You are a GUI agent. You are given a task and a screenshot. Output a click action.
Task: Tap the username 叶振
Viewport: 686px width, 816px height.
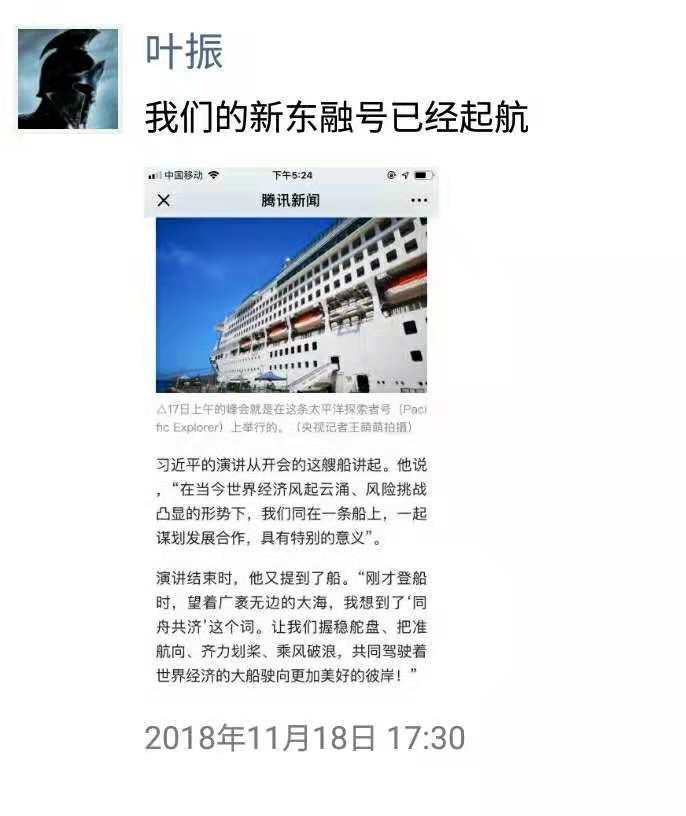(184, 51)
